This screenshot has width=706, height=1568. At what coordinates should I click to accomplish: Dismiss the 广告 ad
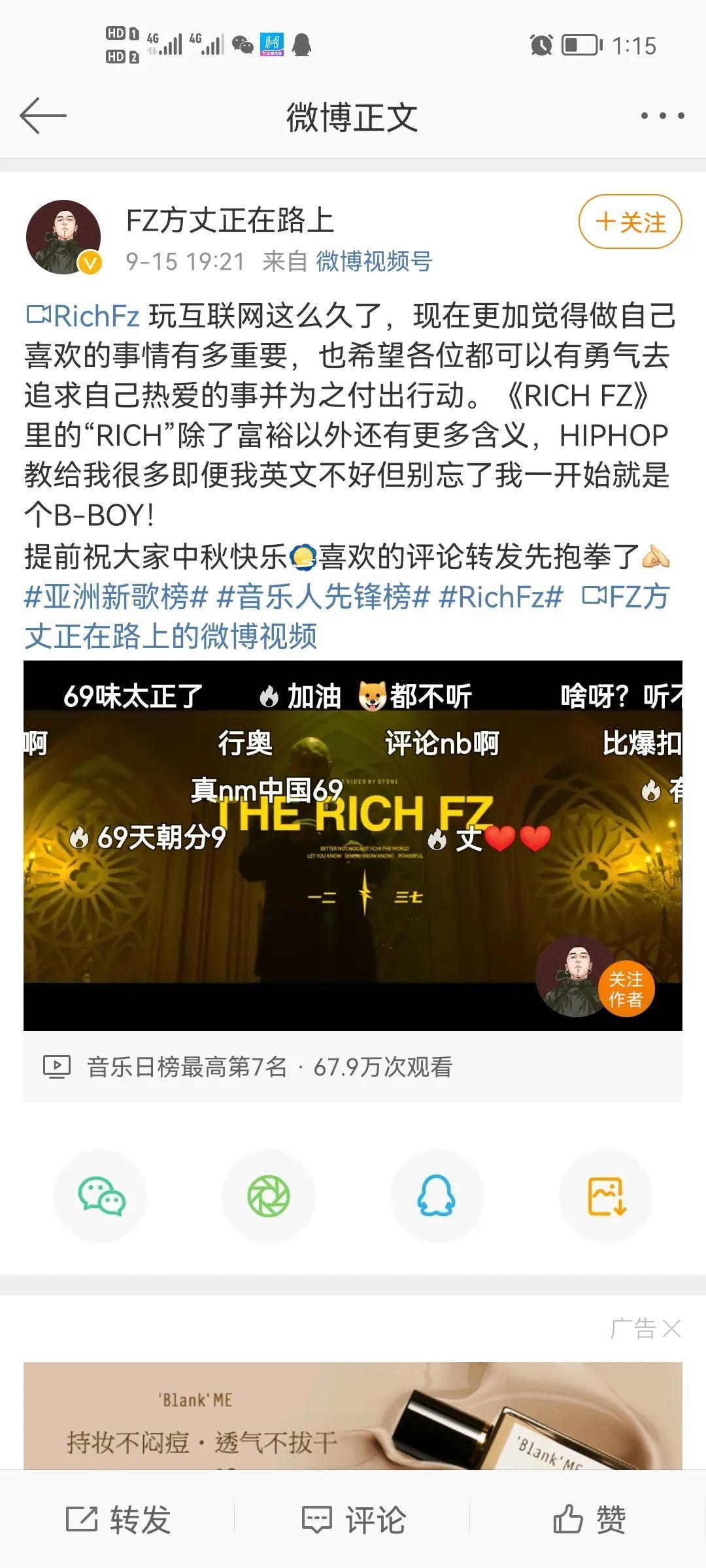671,1329
